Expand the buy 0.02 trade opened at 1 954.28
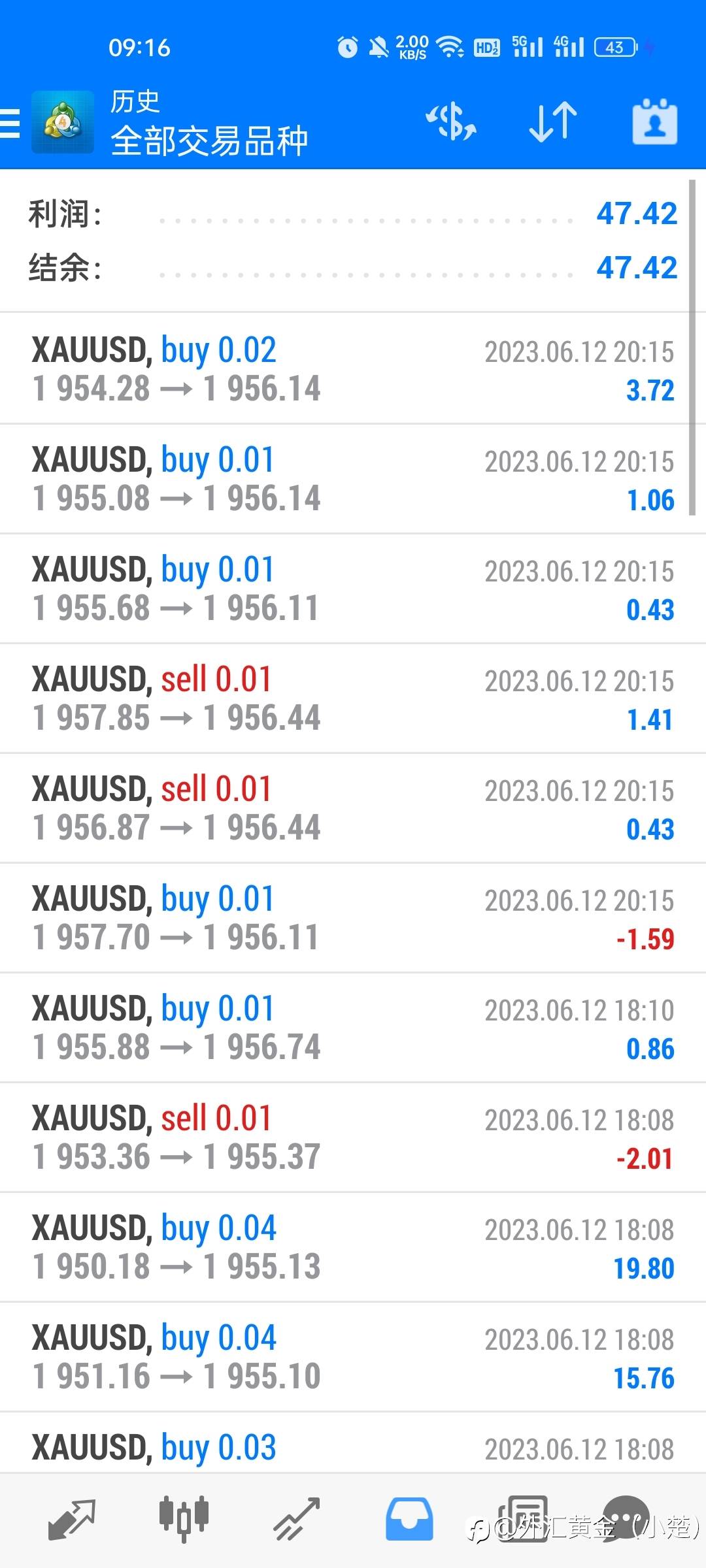 point(353,369)
